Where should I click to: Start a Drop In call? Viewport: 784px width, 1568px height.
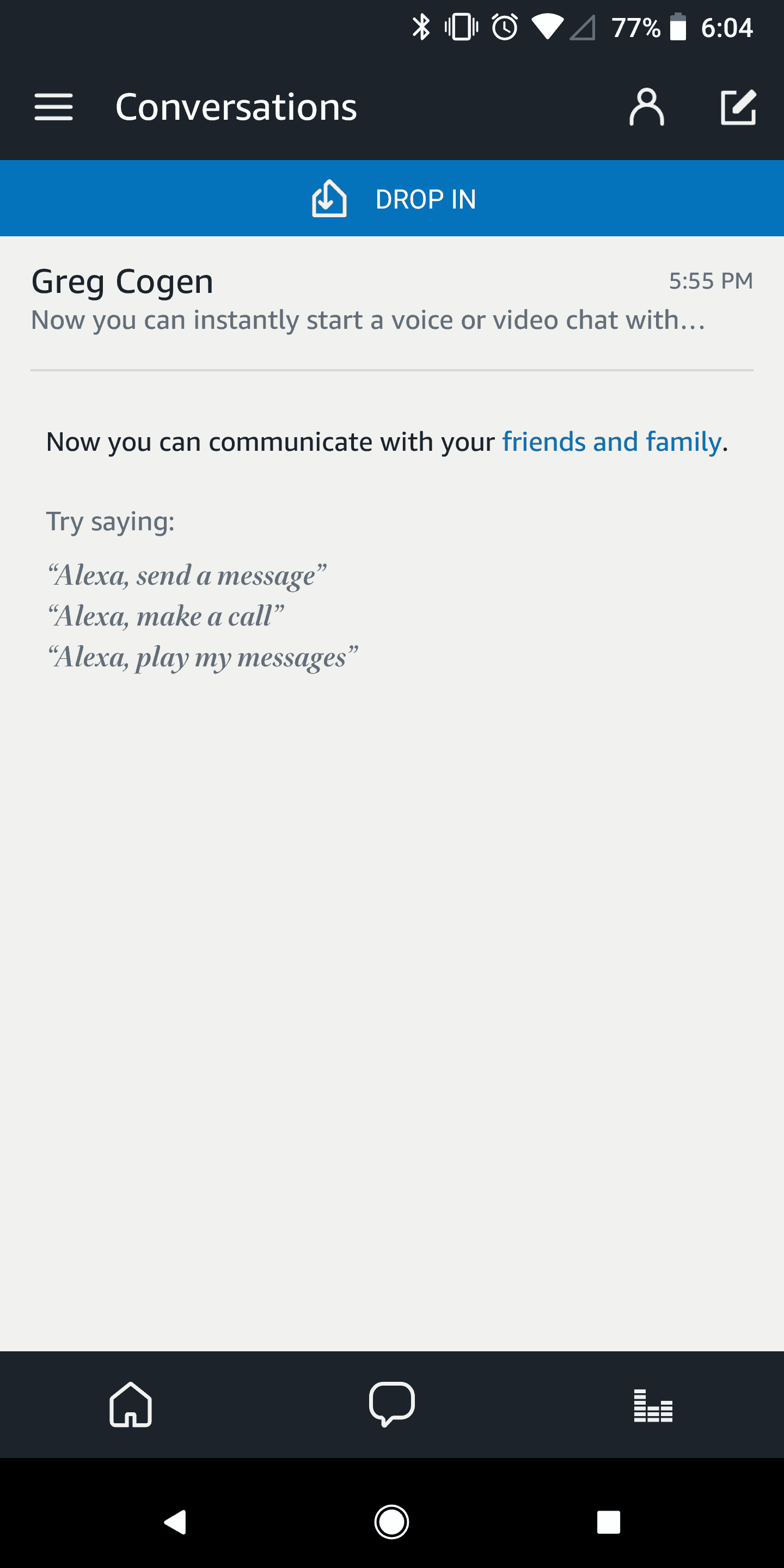392,198
